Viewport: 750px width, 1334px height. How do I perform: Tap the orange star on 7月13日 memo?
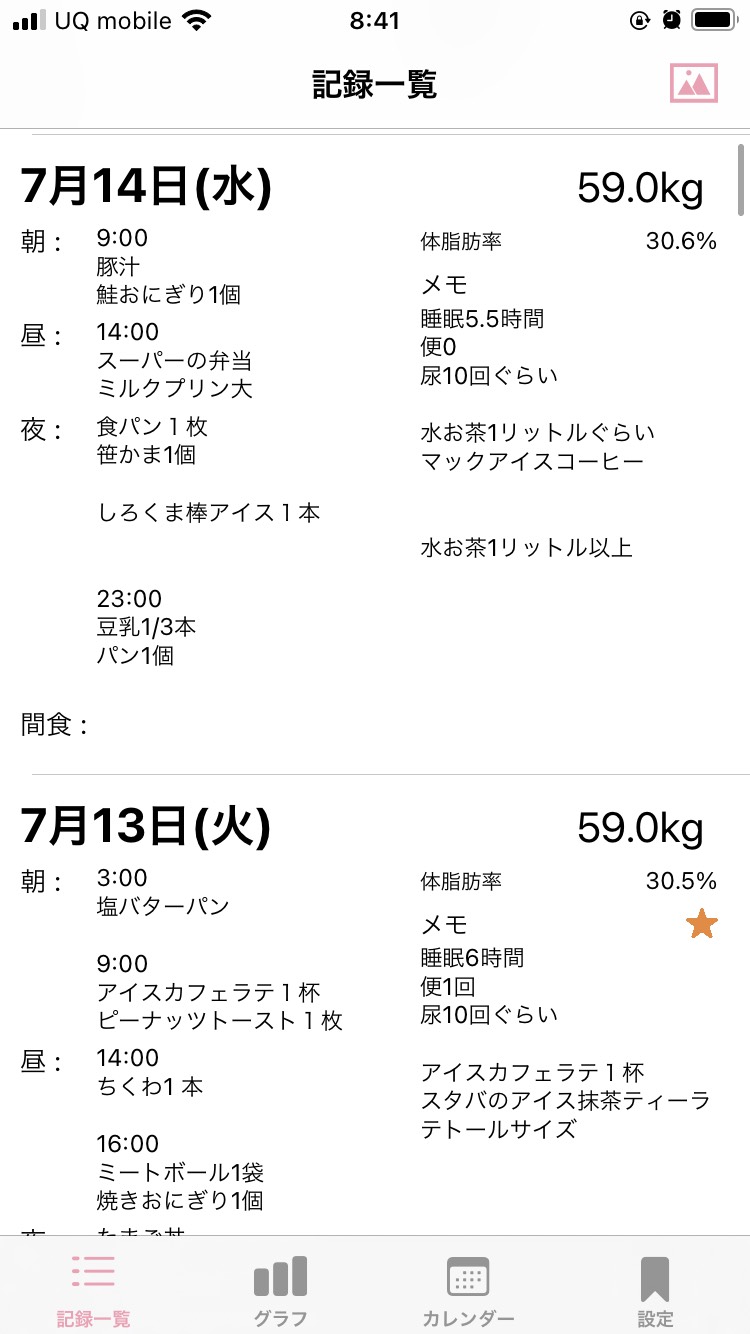pyautogui.click(x=702, y=924)
